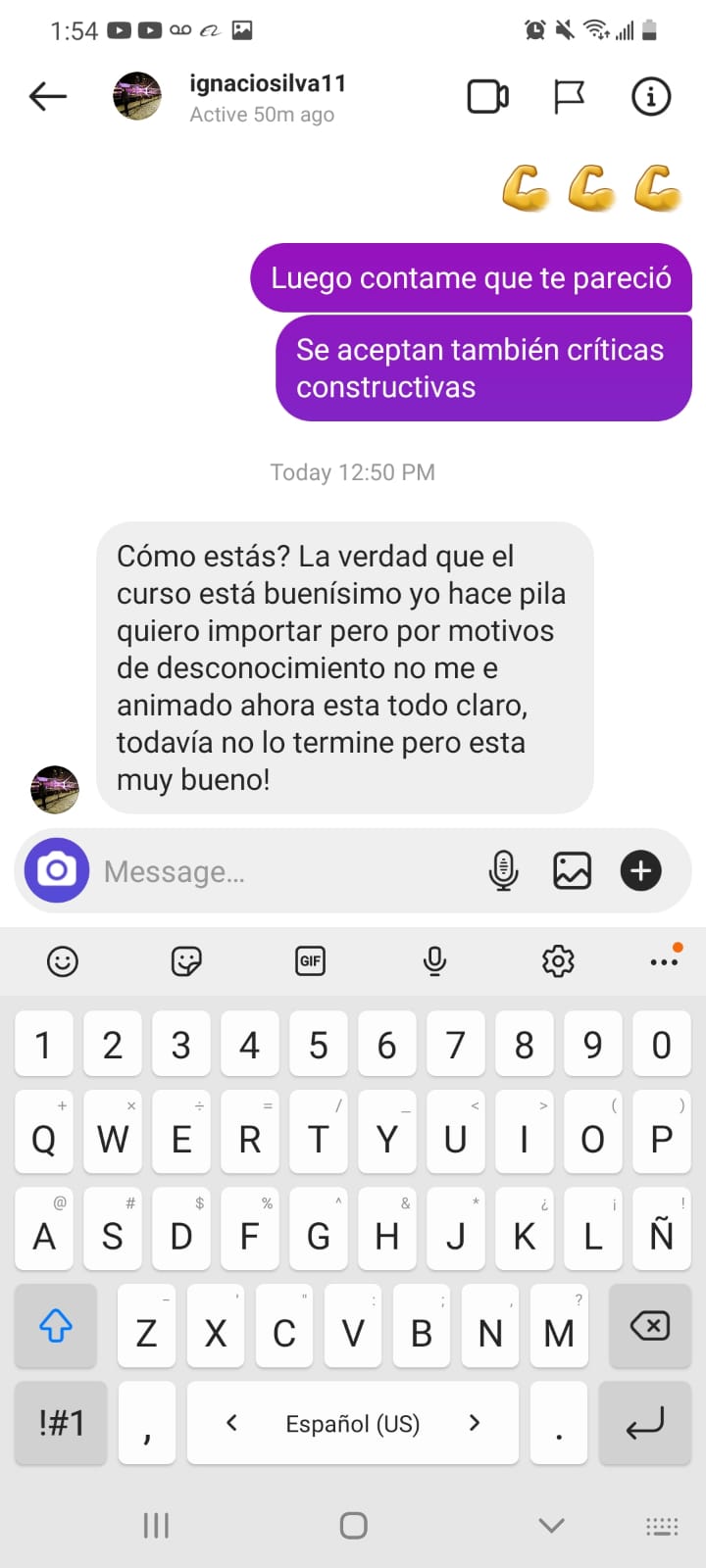Image resolution: width=706 pixels, height=1568 pixels.
Task: Hide the keyboard with the down chevron
Action: coord(552,1525)
